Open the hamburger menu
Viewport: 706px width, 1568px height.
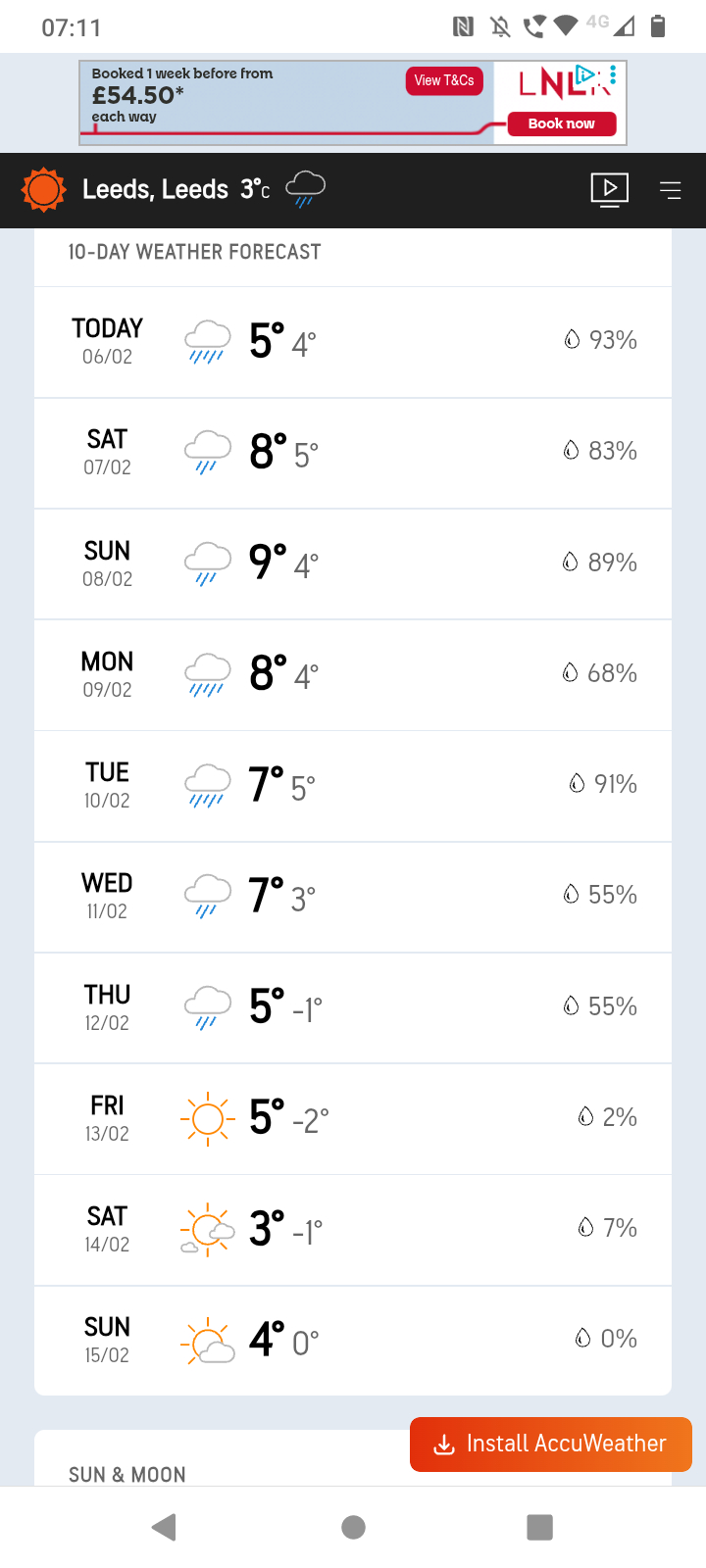click(x=671, y=190)
